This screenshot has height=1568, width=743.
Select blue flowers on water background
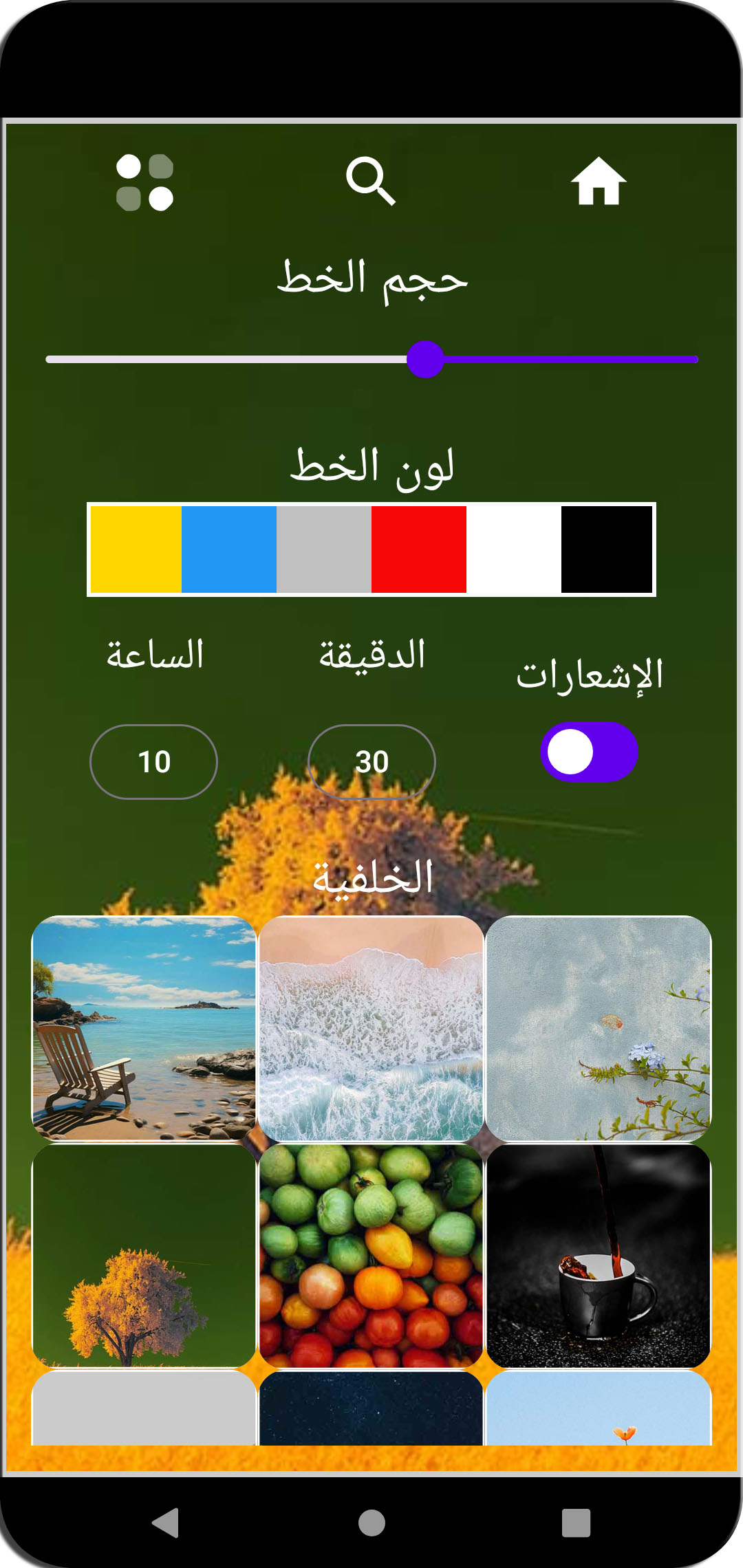[599, 1028]
